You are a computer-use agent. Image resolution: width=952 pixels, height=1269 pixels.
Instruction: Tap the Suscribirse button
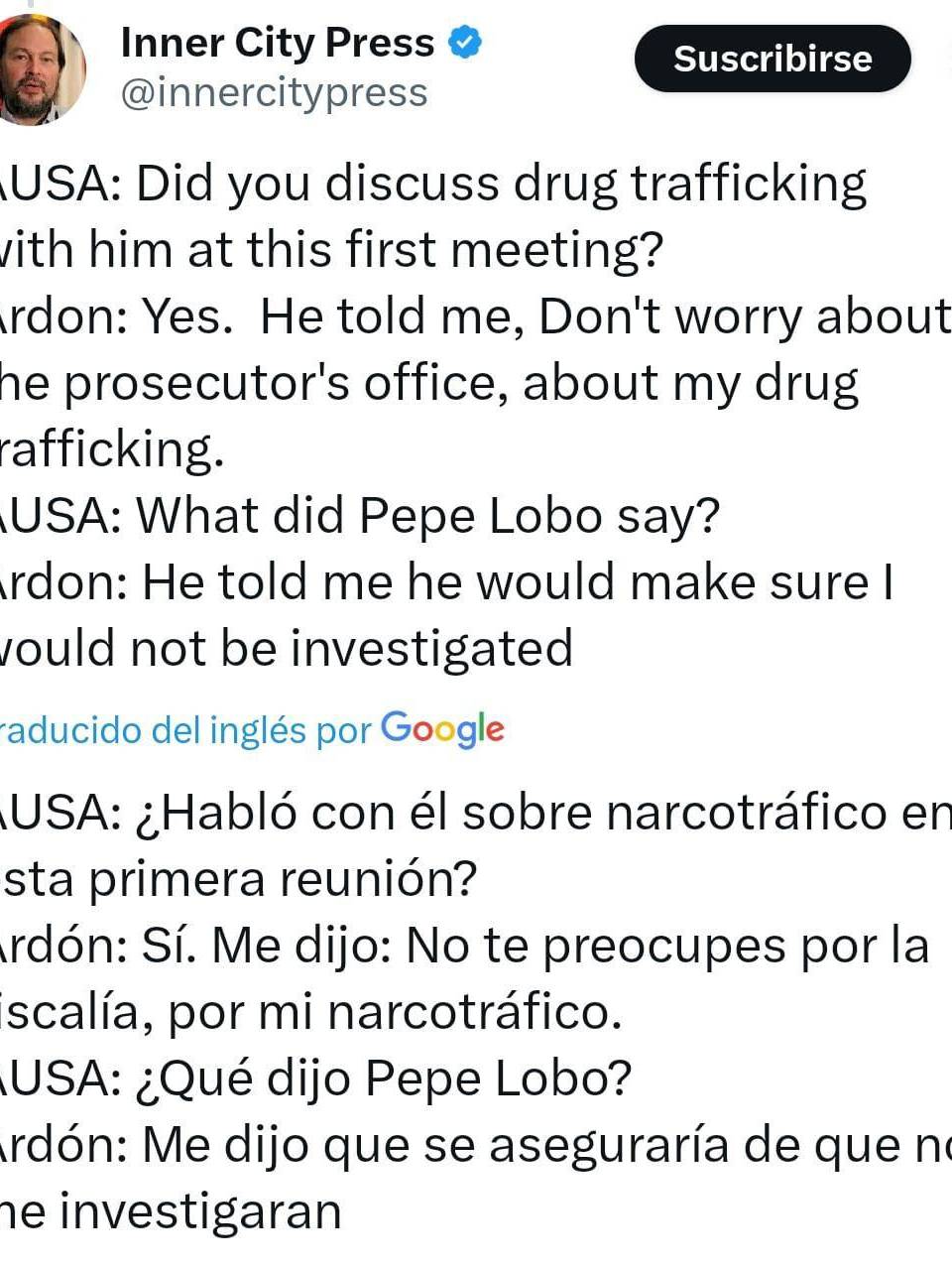tap(772, 59)
